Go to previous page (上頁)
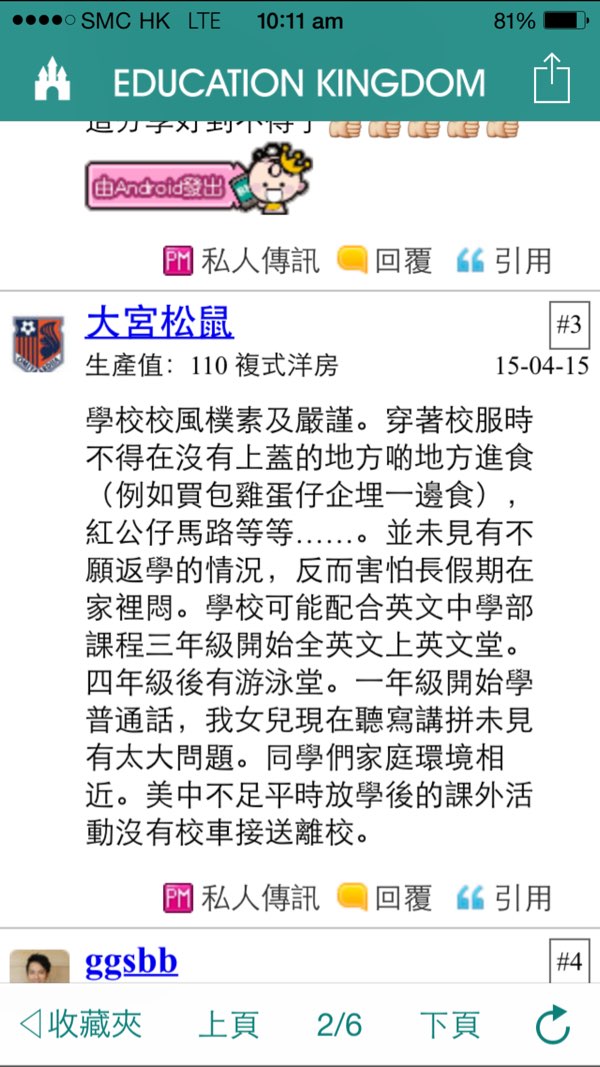600x1067 pixels. (229, 1024)
